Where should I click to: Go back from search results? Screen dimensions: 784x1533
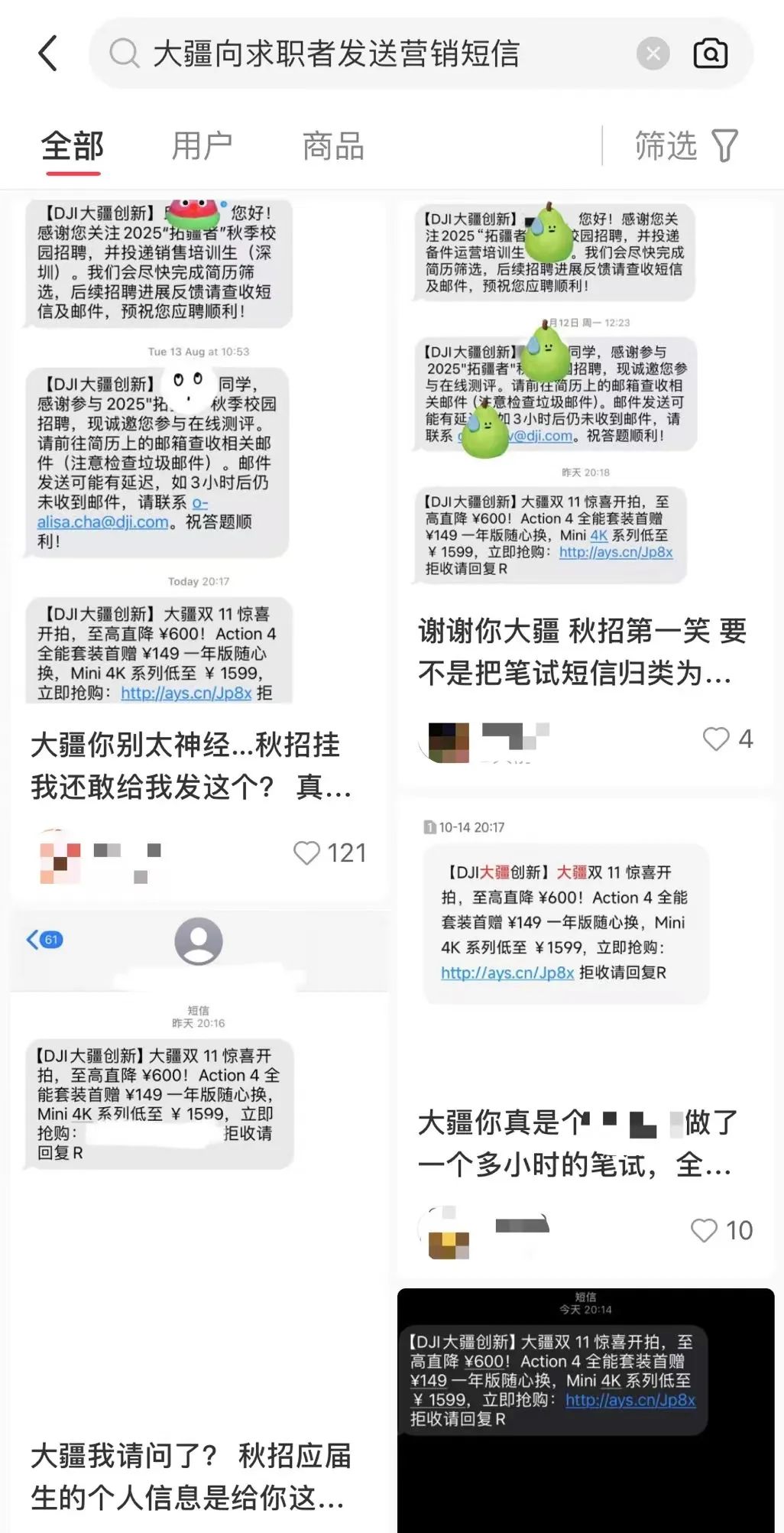pos(47,54)
